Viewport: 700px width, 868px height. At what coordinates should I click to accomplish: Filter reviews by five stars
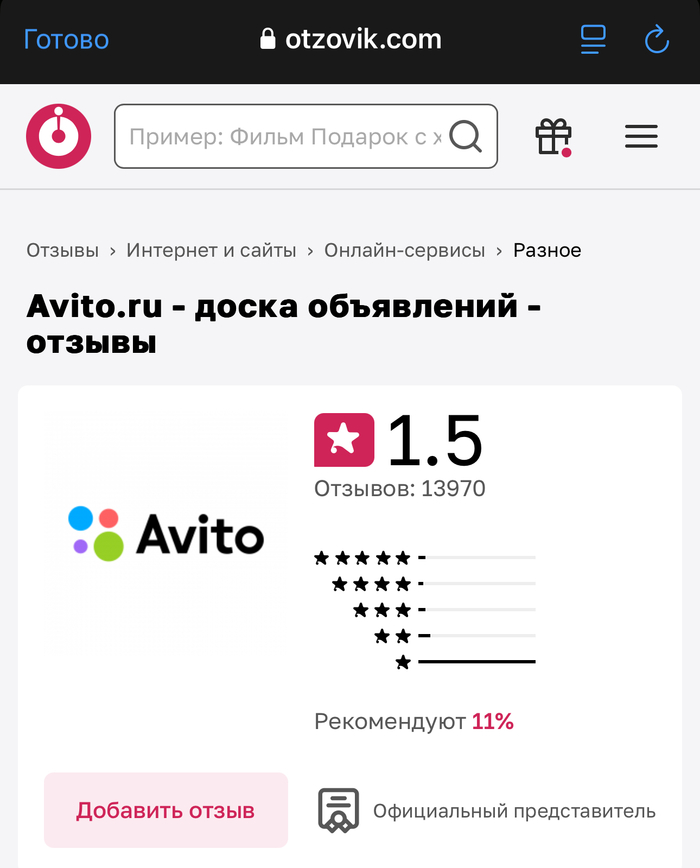[x=425, y=557]
